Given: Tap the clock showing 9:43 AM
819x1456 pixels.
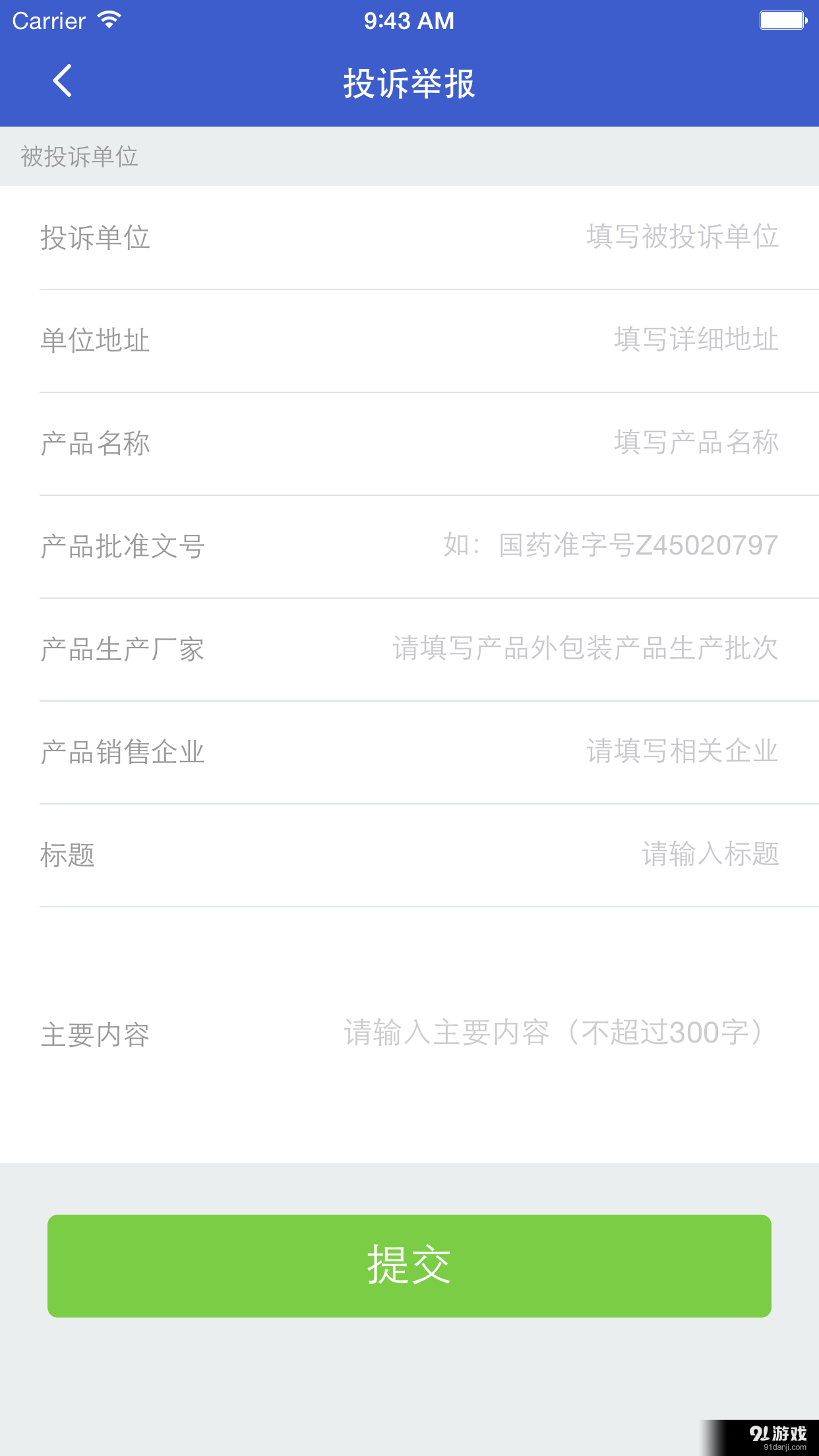Looking at the screenshot, I should click(x=409, y=20).
